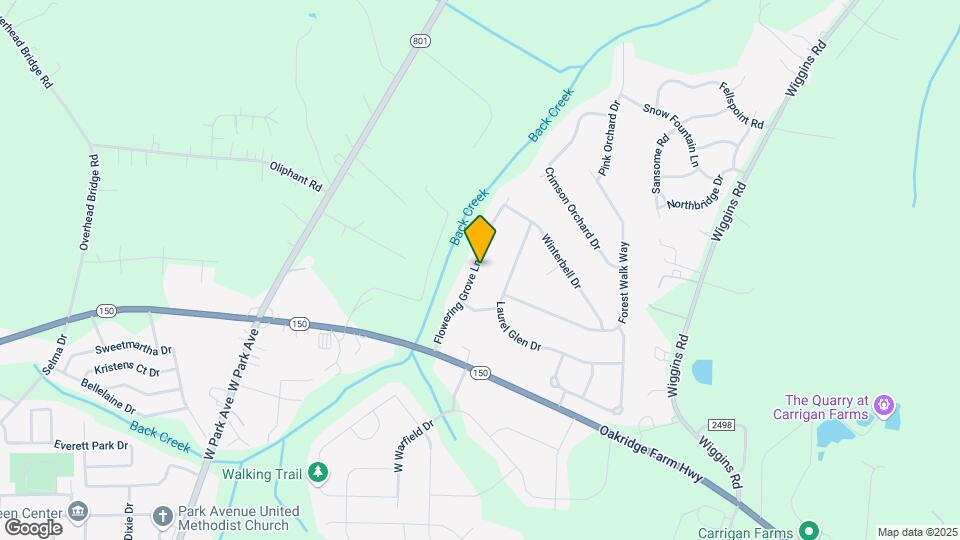Open The Quarry at Carrigan Farms pin
The height and width of the screenshot is (540, 960).
(882, 405)
